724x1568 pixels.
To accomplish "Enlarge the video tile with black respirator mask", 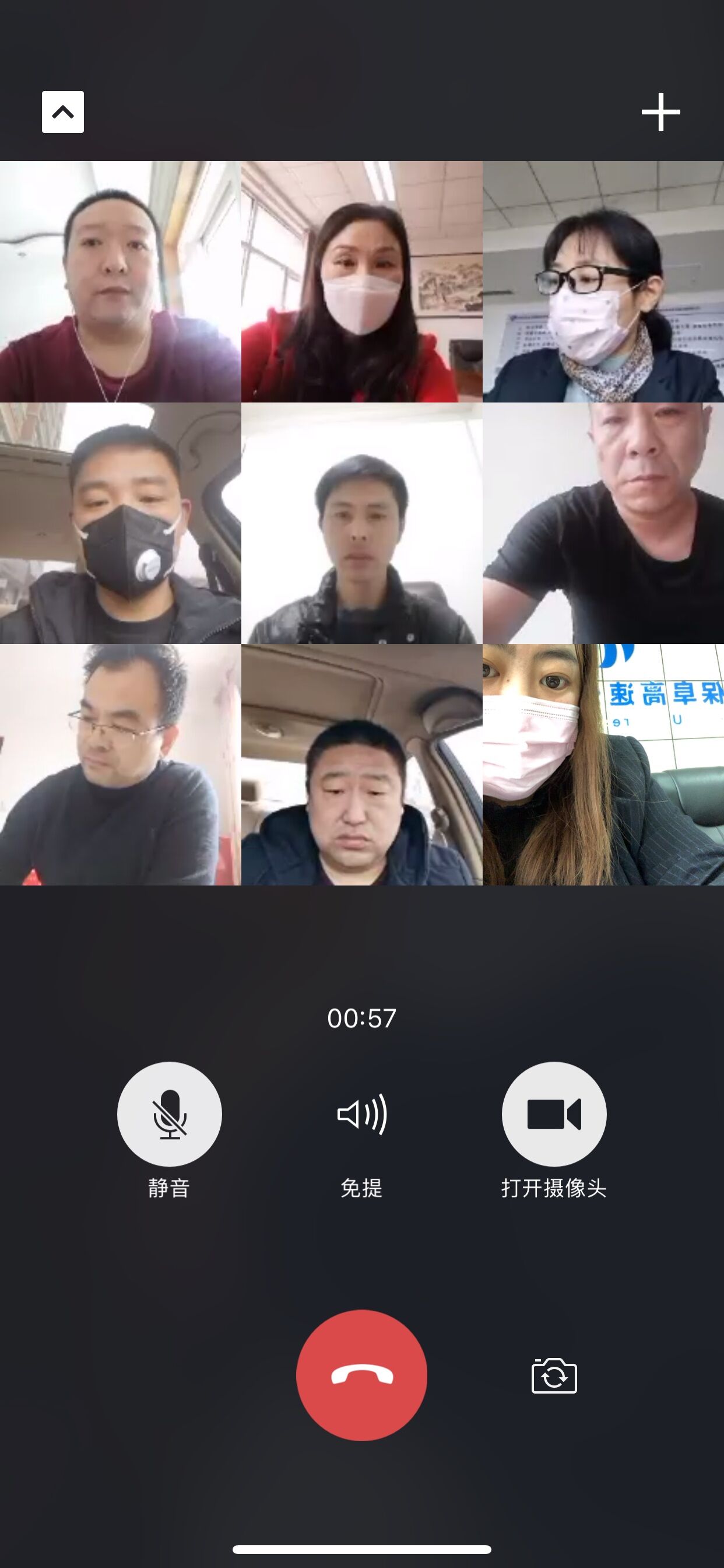I will [121, 523].
